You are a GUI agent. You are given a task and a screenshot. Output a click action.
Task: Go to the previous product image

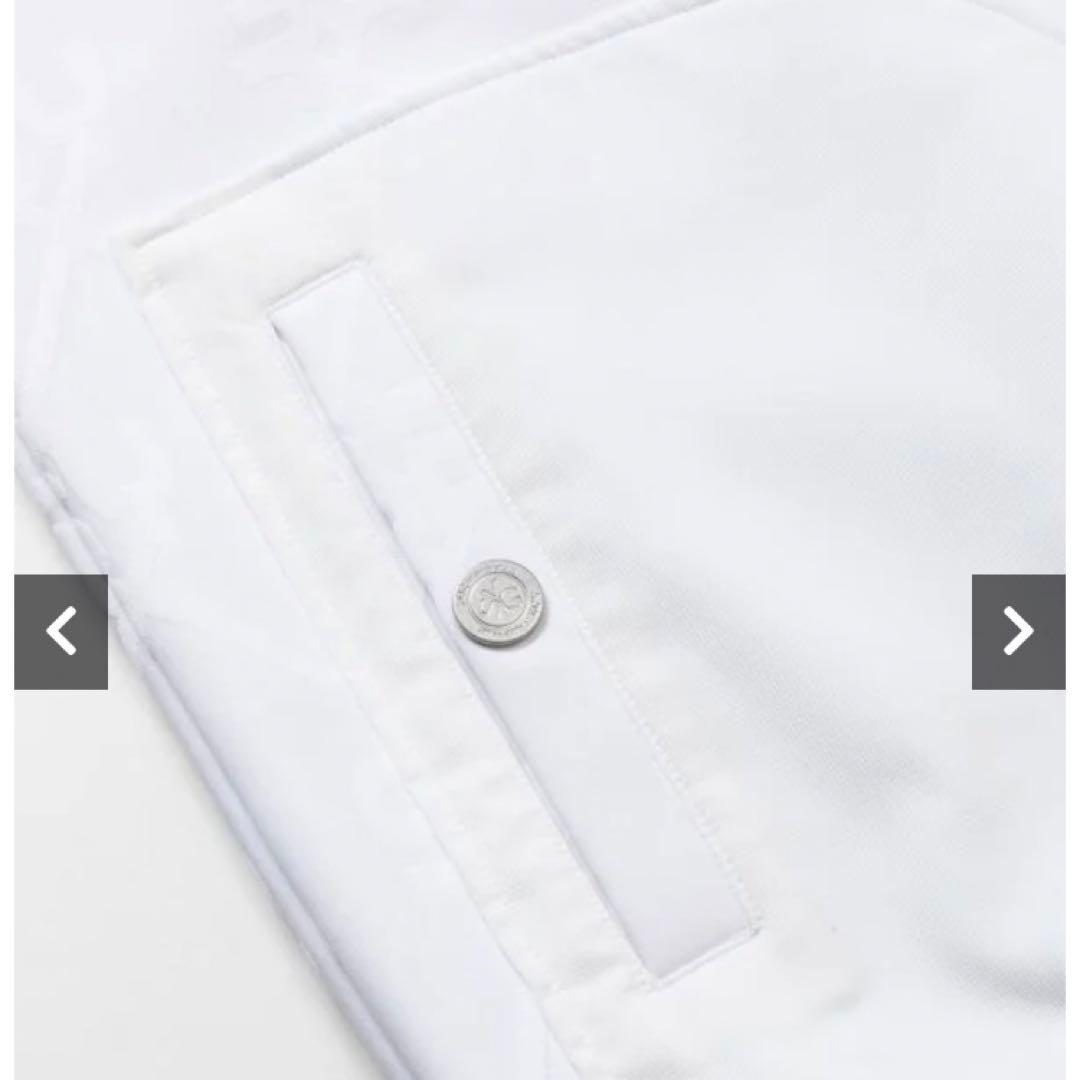pyautogui.click(x=61, y=632)
